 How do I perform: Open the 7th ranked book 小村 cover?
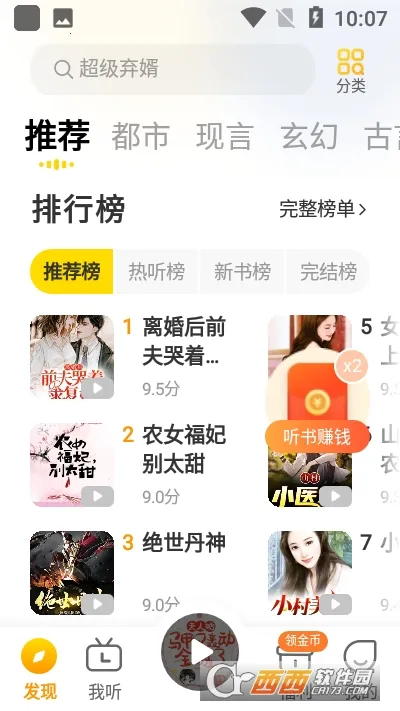coord(310,573)
